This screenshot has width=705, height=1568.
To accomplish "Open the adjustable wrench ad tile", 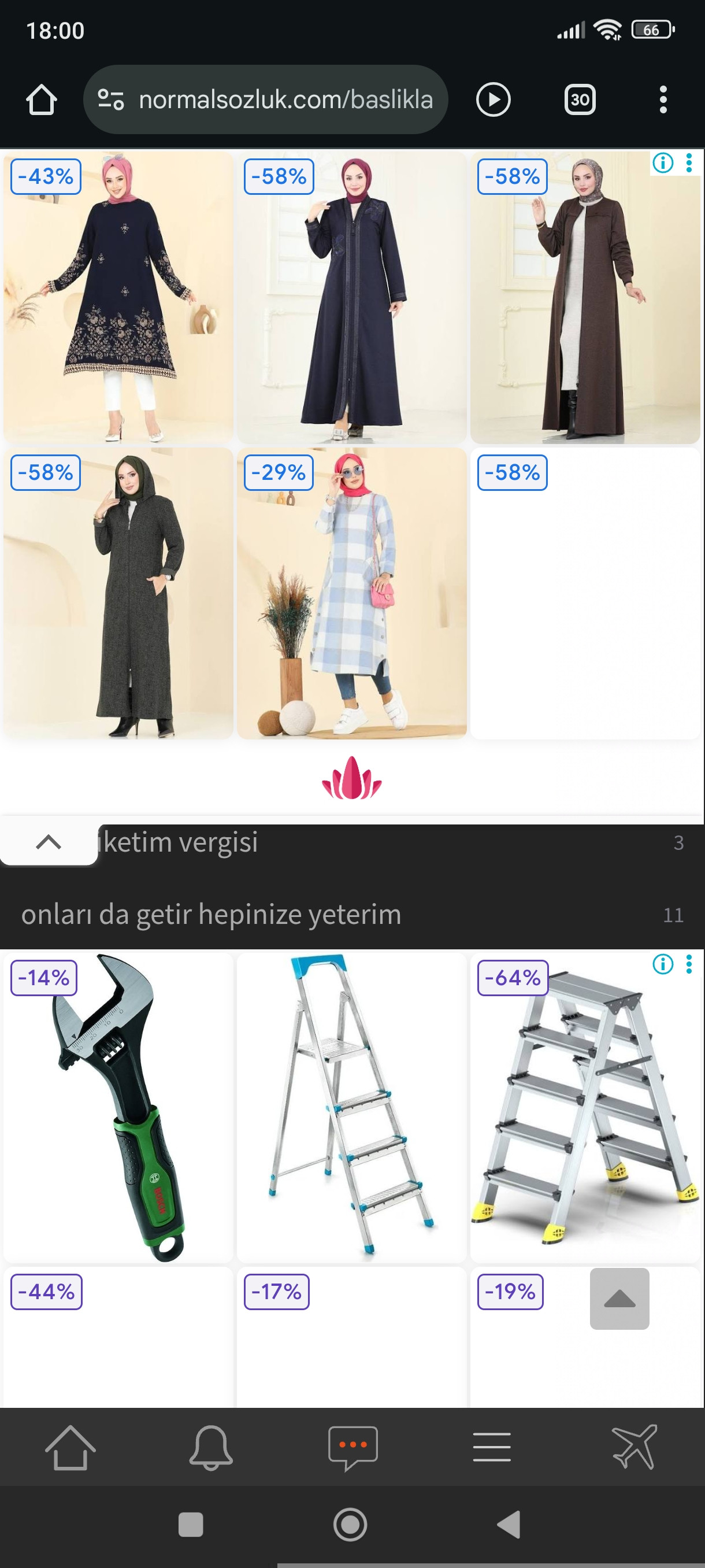I will click(x=118, y=1108).
